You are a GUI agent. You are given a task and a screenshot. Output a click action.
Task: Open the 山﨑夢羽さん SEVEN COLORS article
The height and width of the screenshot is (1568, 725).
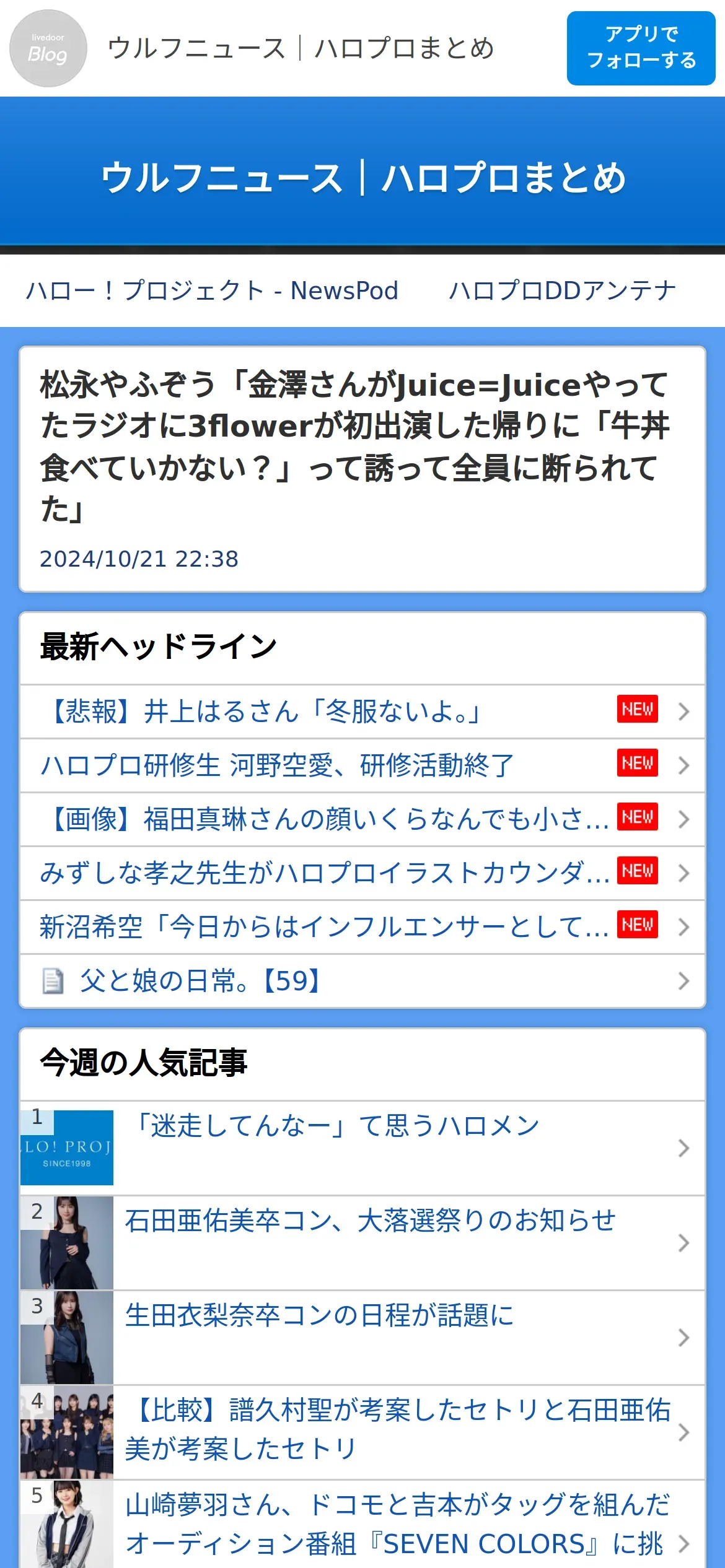click(x=362, y=1525)
